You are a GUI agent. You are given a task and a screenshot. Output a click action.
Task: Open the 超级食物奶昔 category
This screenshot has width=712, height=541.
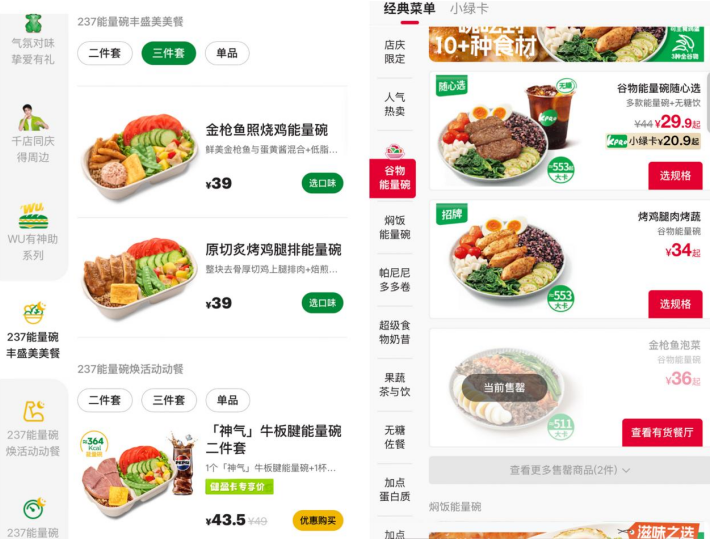[394, 332]
